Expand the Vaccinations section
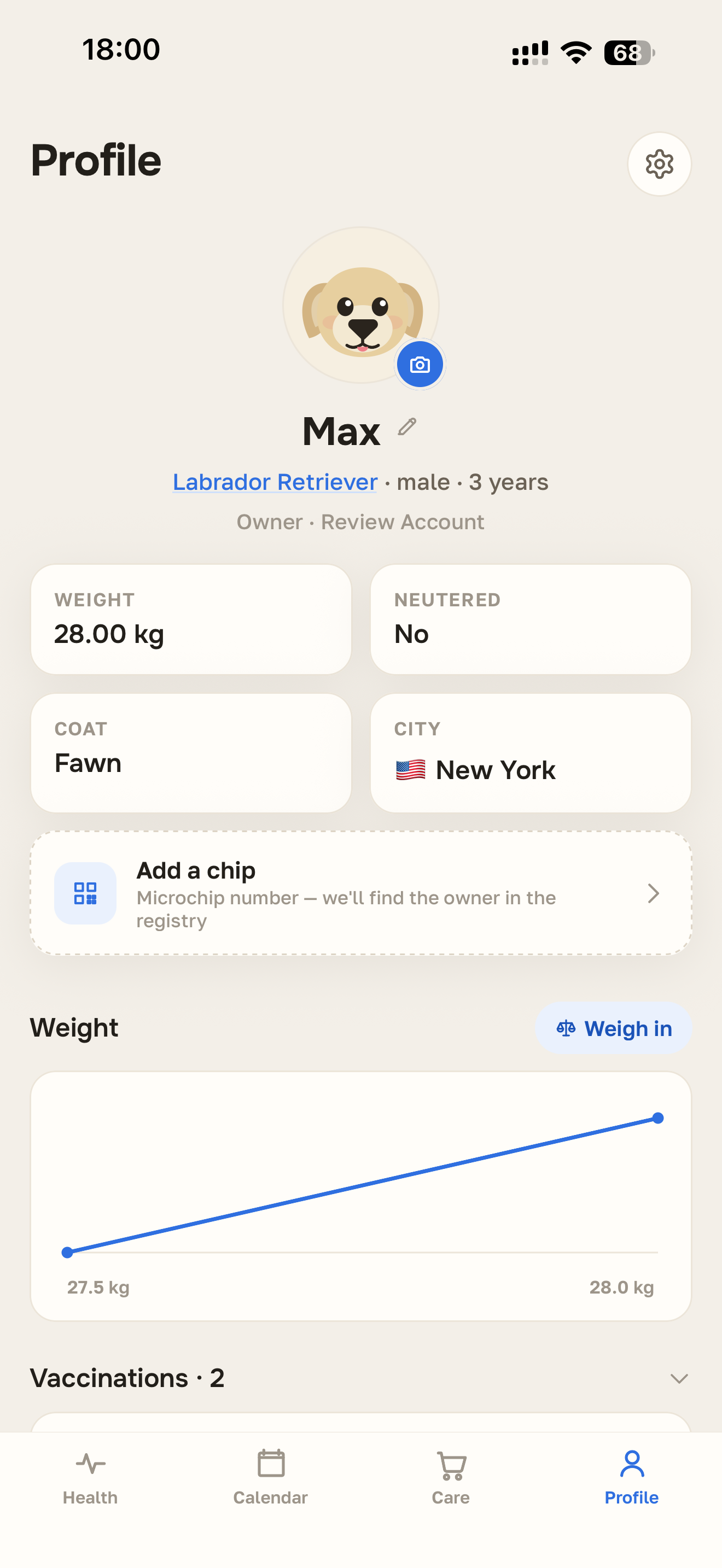The height and width of the screenshot is (1568, 722). (679, 1378)
